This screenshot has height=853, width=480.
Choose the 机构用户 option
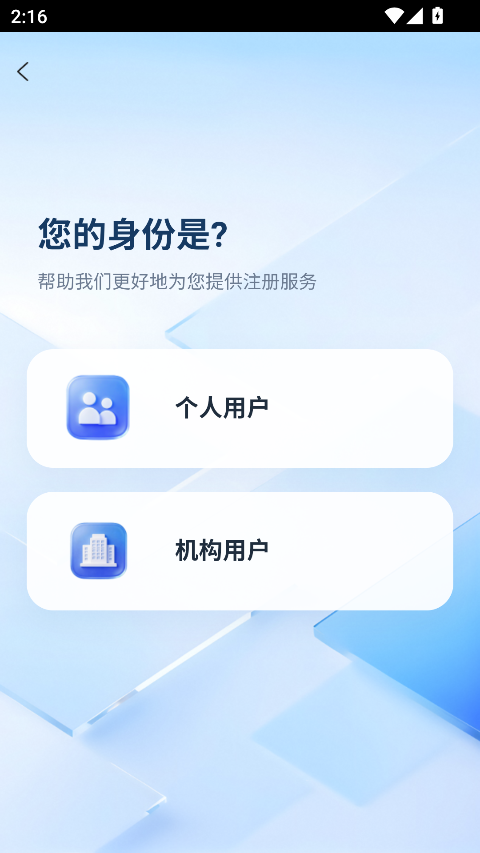240,551
